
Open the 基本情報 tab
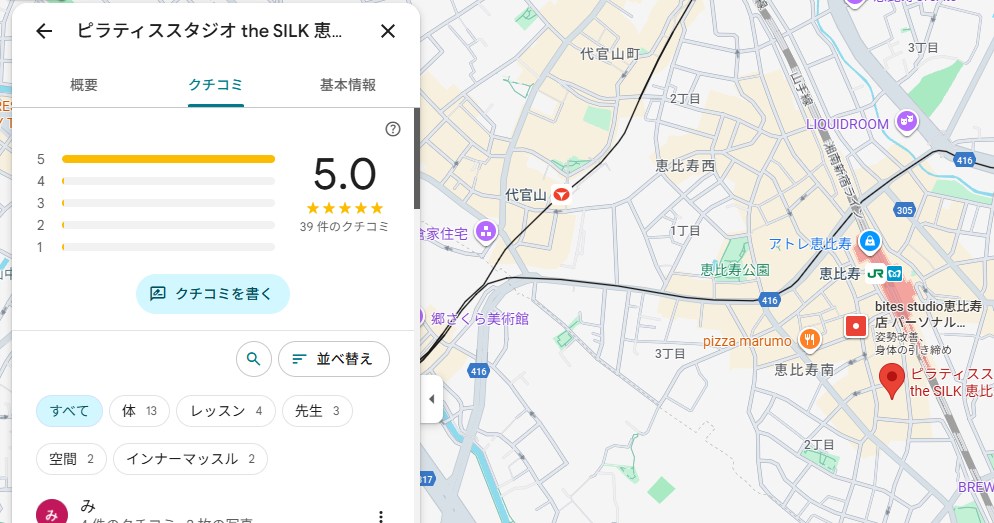tap(348, 85)
